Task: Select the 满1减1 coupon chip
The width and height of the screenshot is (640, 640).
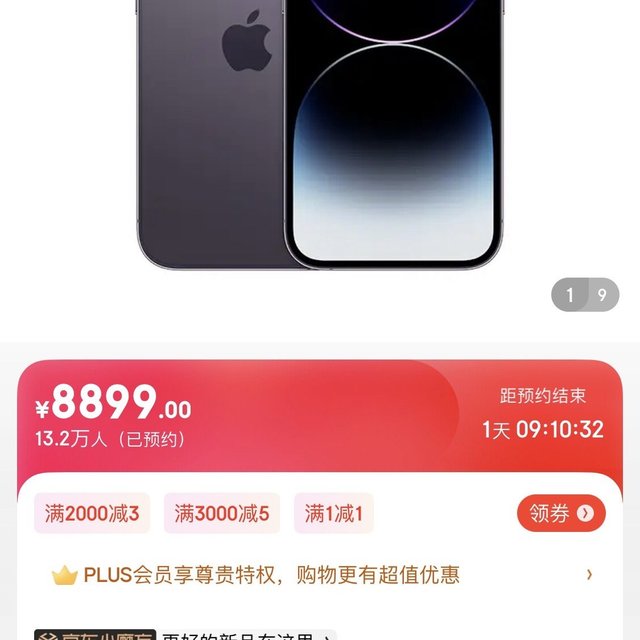Action: coord(334,514)
